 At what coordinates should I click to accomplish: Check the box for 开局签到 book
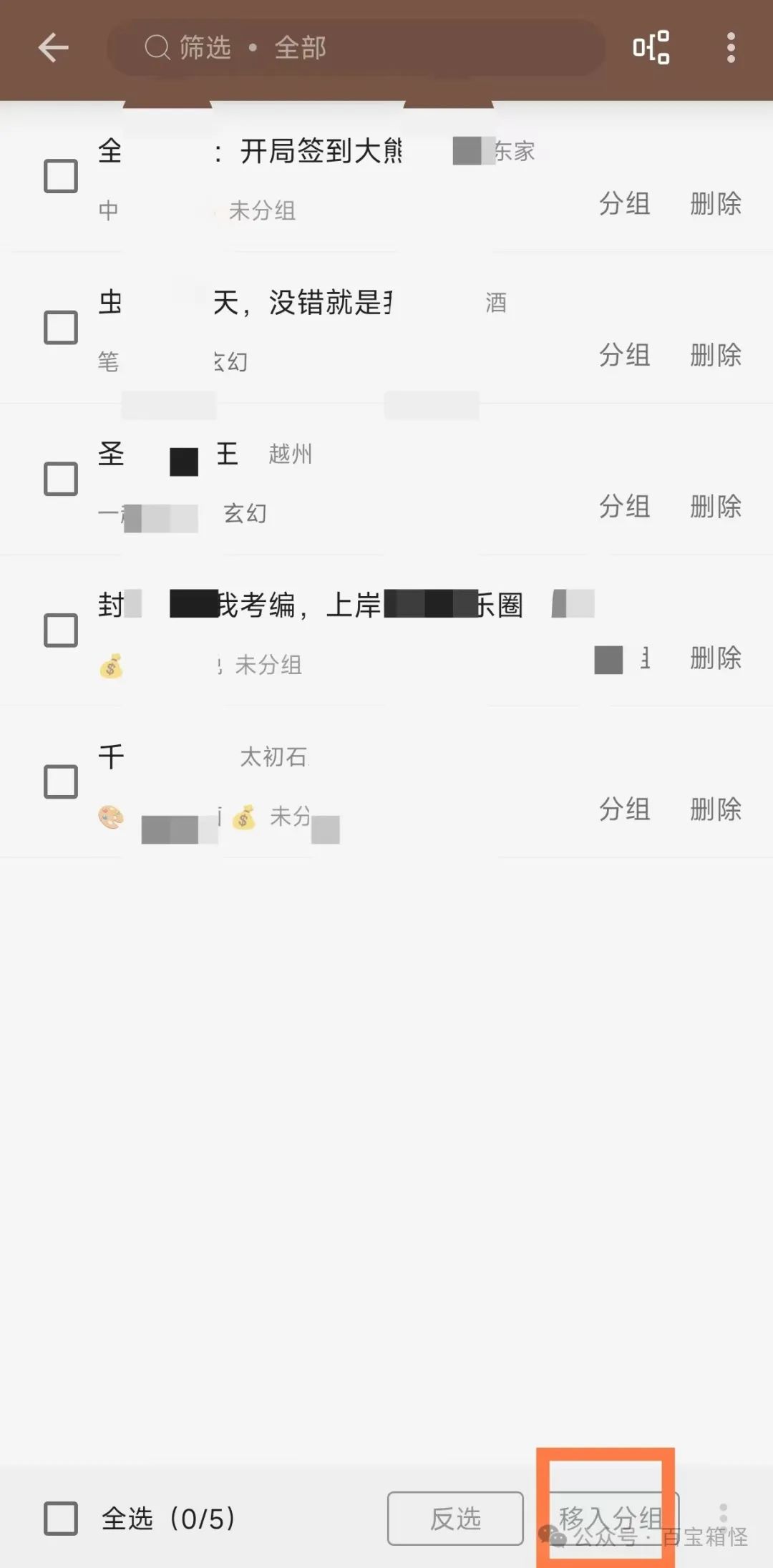pos(61,176)
